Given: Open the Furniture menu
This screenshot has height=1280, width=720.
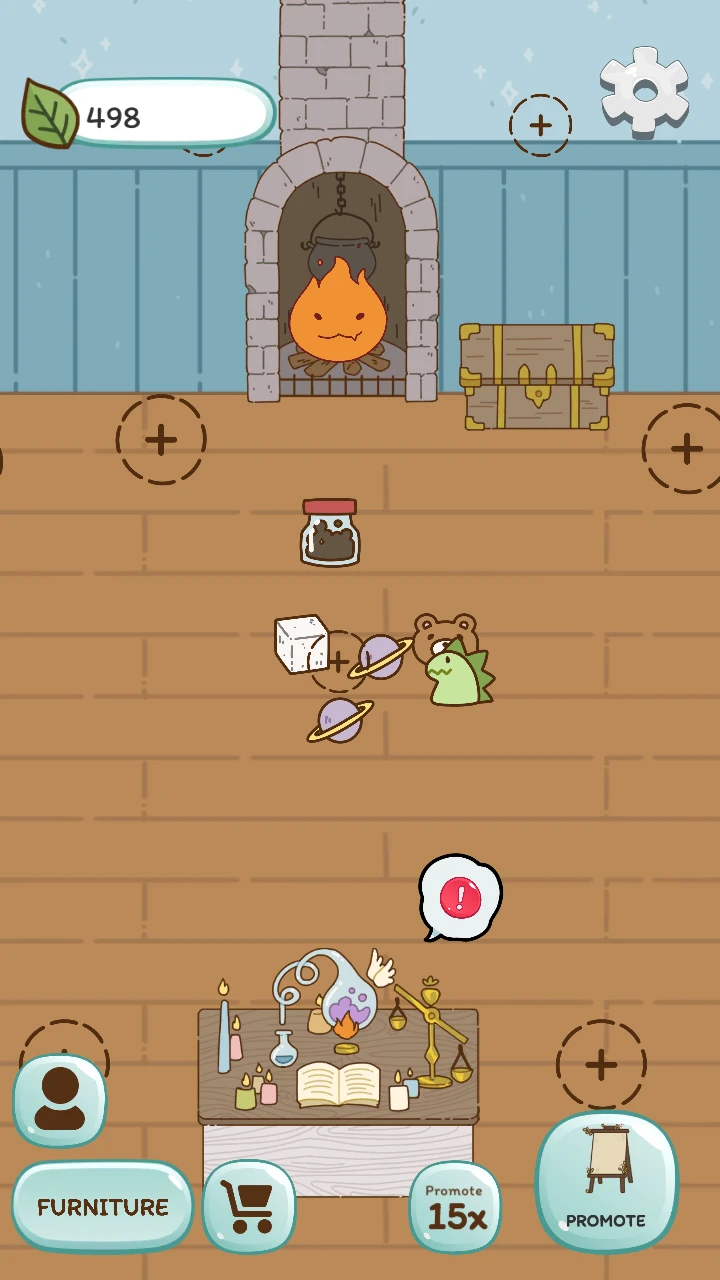Looking at the screenshot, I should 102,1206.
